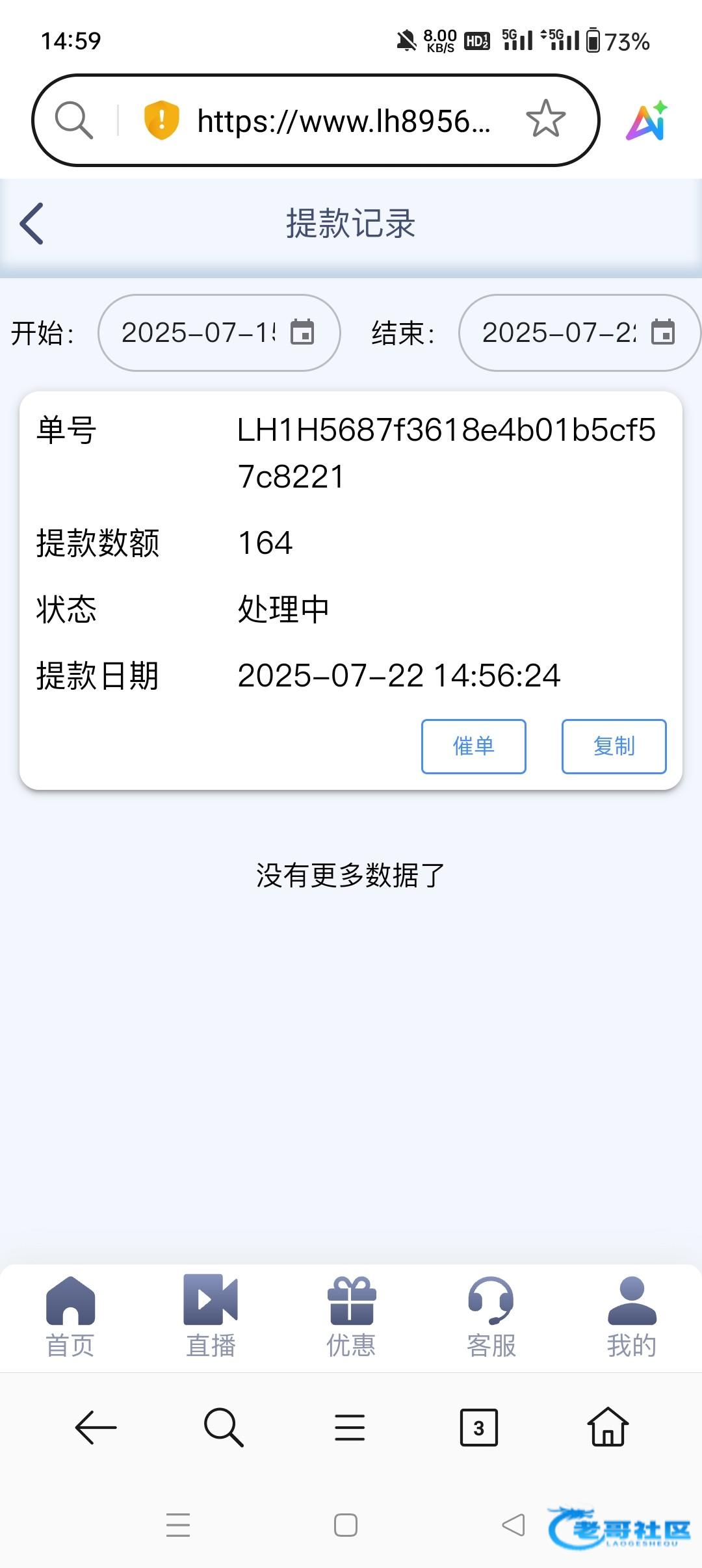The width and height of the screenshot is (702, 1568).
Task: Switch to the 首页 tab
Action: pos(70,1317)
